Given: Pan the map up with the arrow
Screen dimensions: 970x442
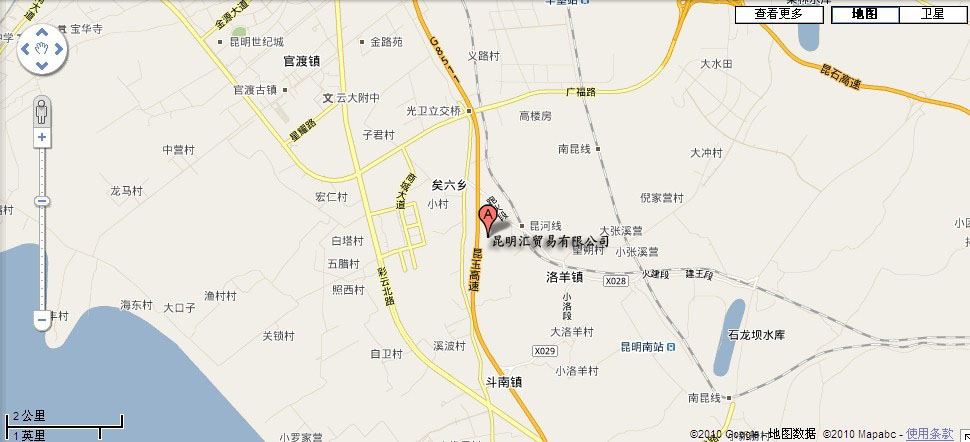Looking at the screenshot, I should 42,32.
